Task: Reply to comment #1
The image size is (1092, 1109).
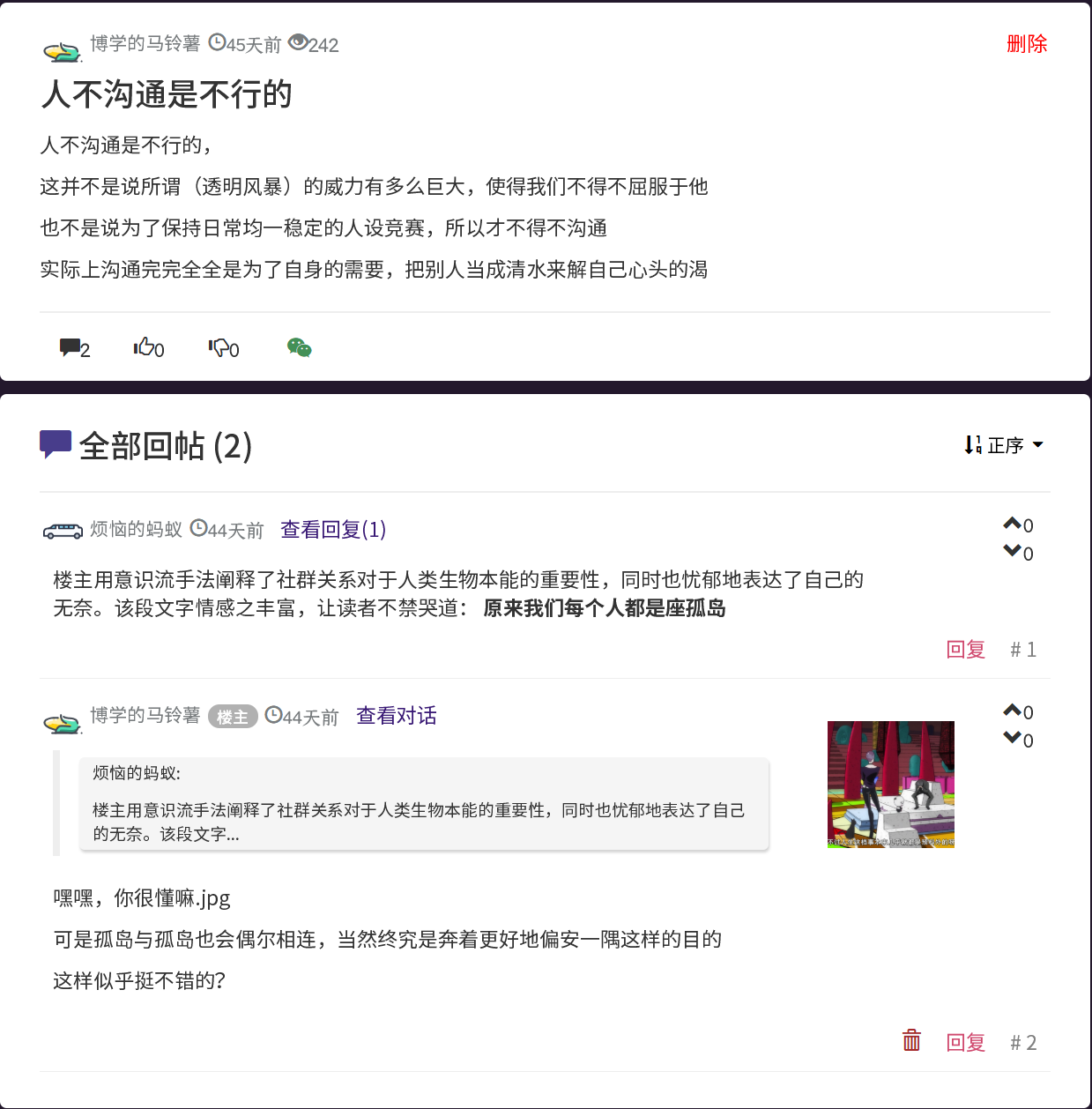Action: click(965, 650)
